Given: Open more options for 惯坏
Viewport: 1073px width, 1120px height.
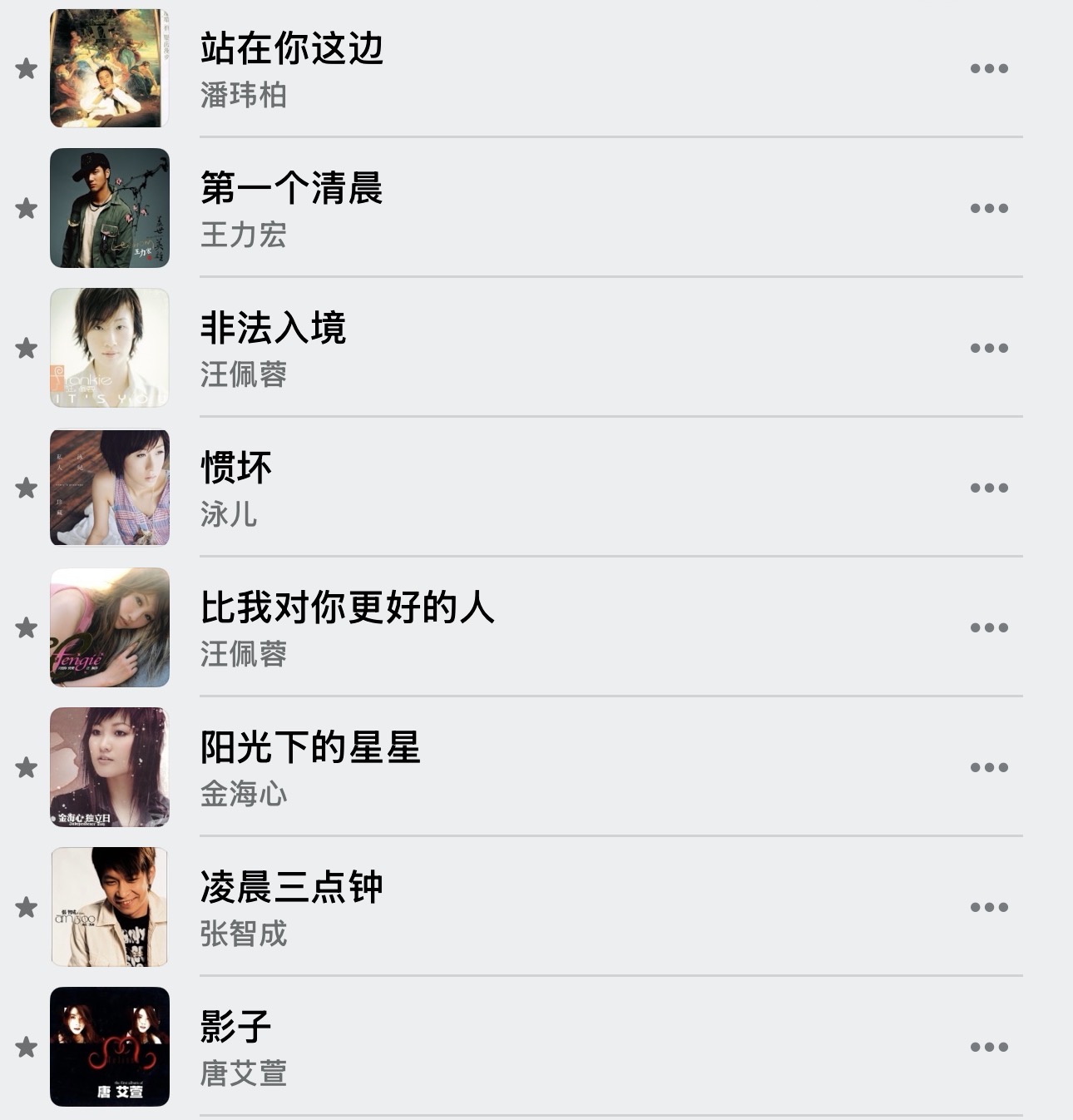Looking at the screenshot, I should 989,488.
